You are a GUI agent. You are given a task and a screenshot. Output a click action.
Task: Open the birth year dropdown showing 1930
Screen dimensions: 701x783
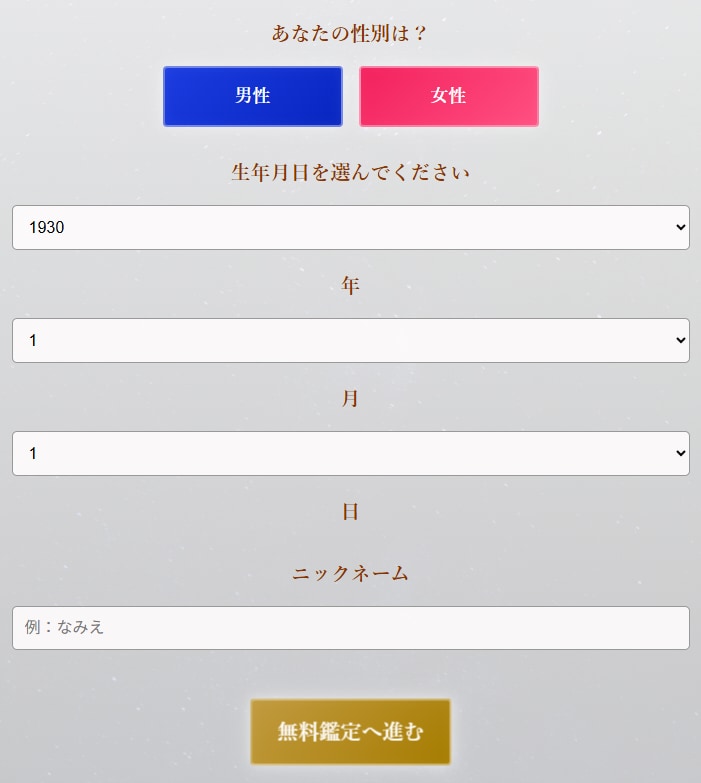[350, 228]
